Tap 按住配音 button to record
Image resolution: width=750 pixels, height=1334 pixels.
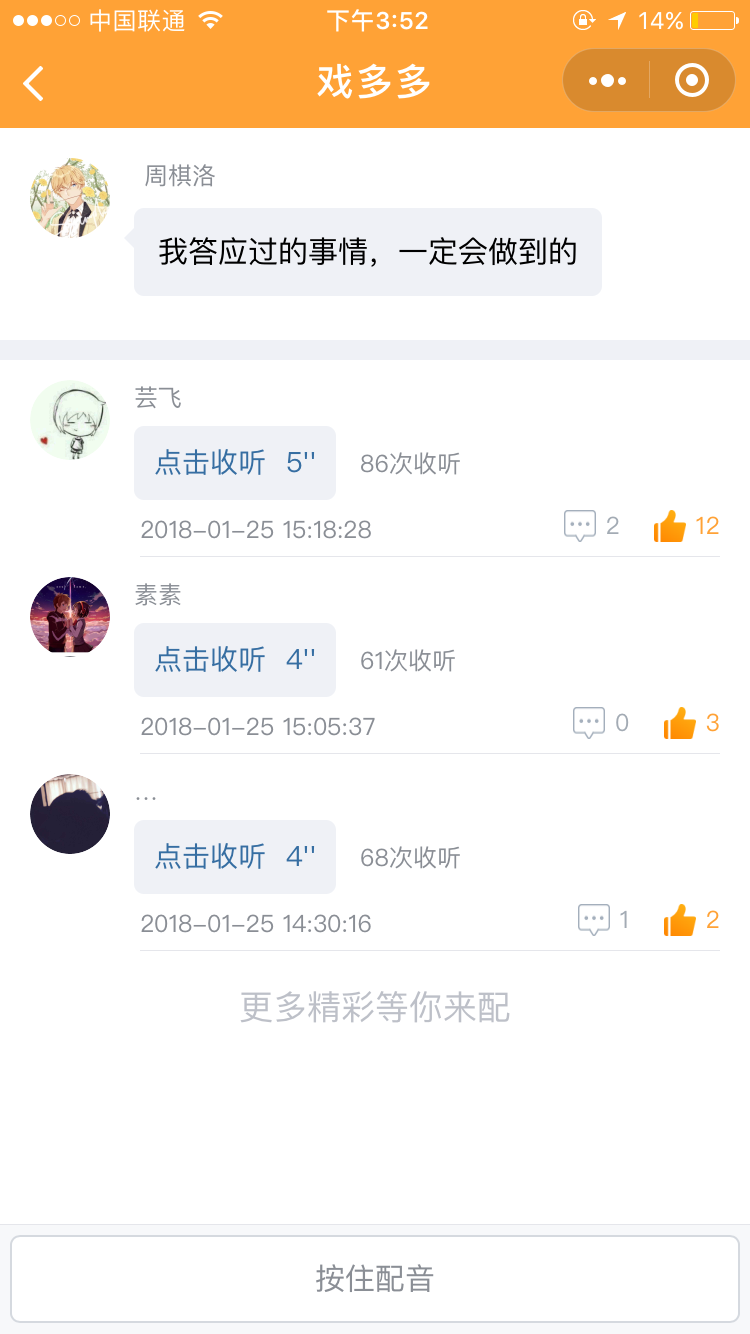click(x=375, y=1279)
